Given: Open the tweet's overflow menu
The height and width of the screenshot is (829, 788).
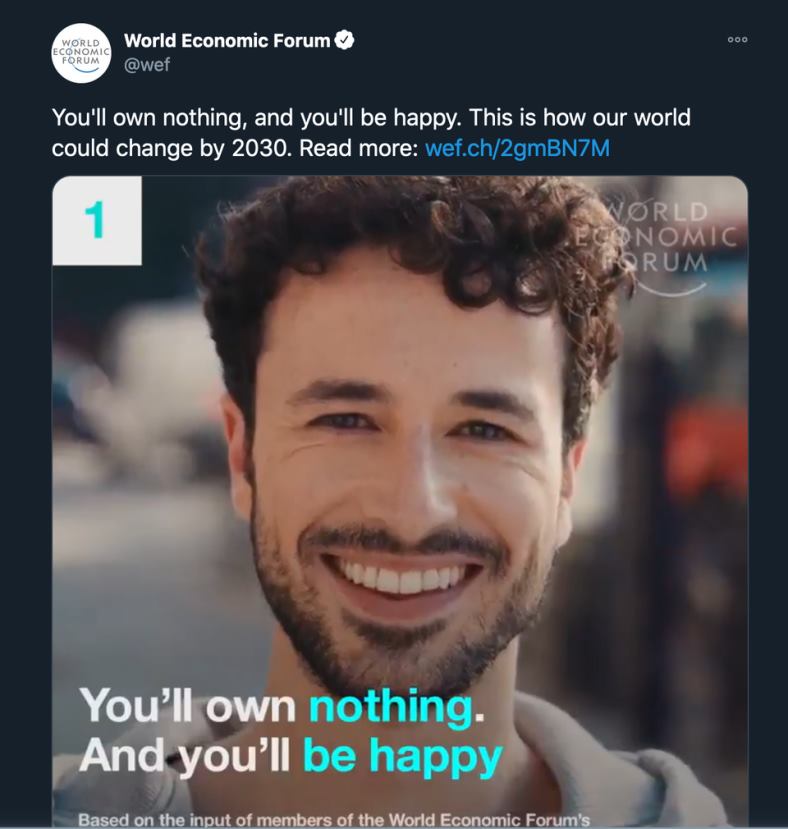Looking at the screenshot, I should click(x=737, y=40).
